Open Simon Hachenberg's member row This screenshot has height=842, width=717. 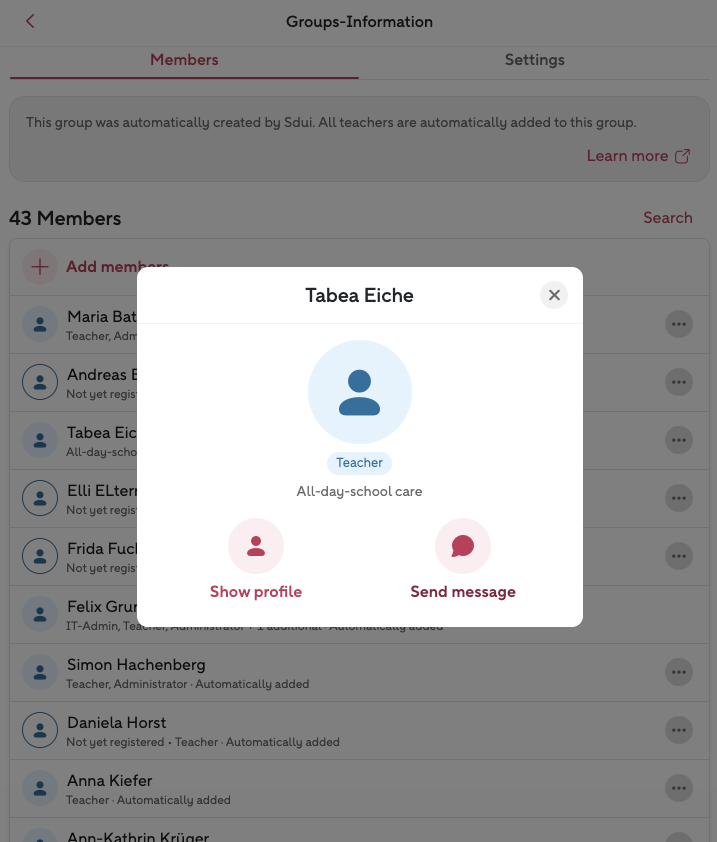(x=300, y=673)
